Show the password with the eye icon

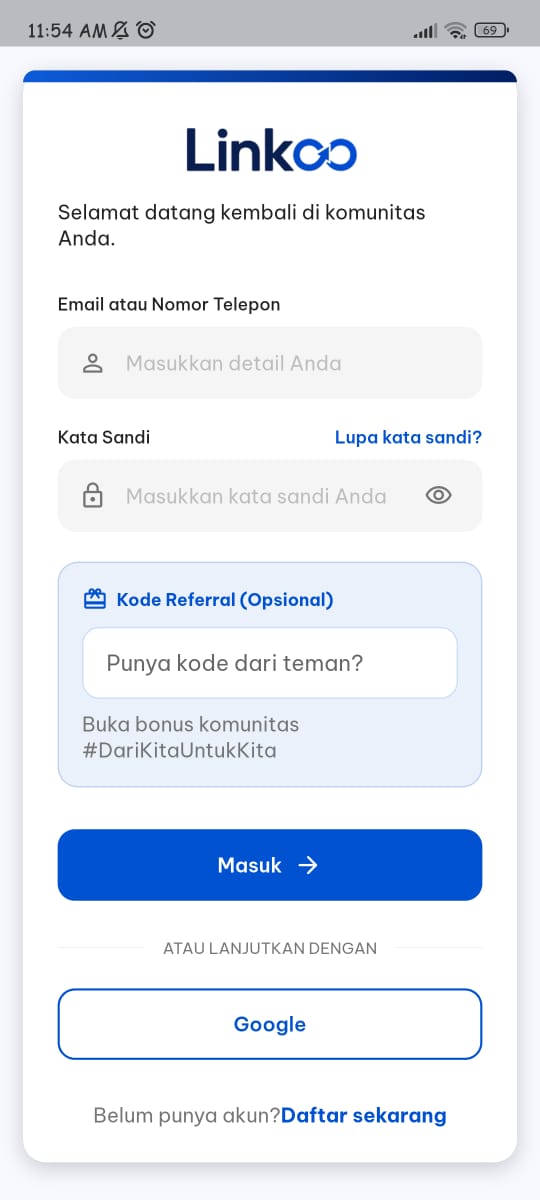tap(439, 495)
